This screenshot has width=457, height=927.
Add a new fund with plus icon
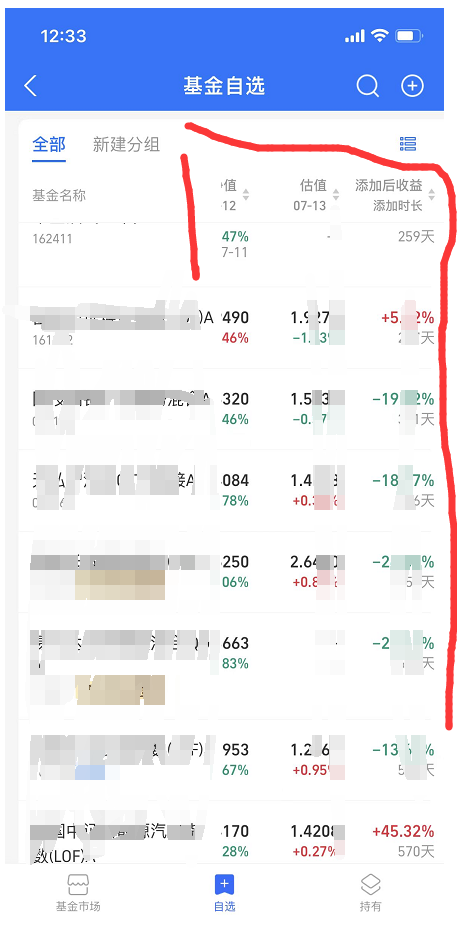413,86
